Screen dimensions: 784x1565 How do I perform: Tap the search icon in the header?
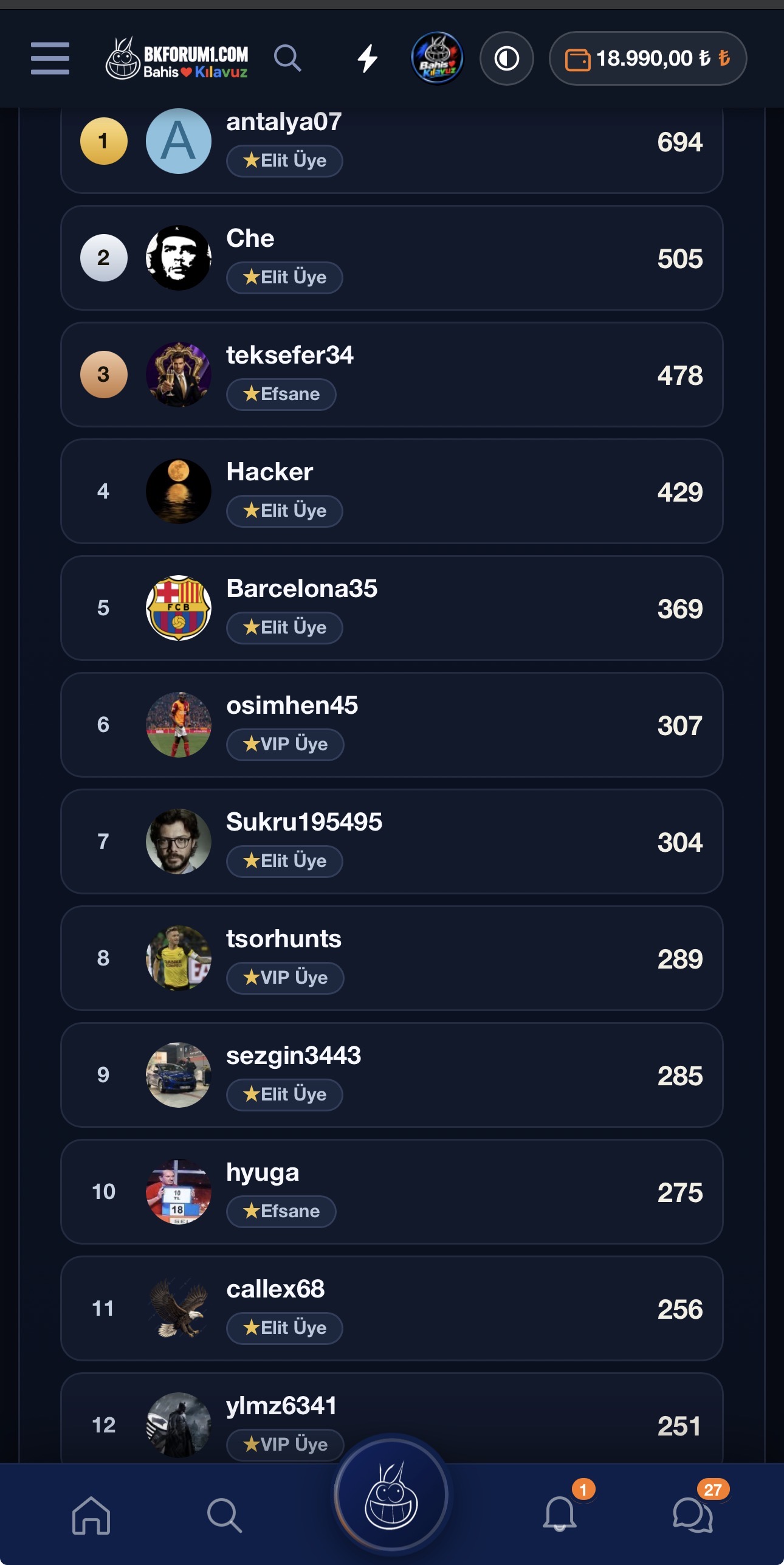tap(287, 58)
